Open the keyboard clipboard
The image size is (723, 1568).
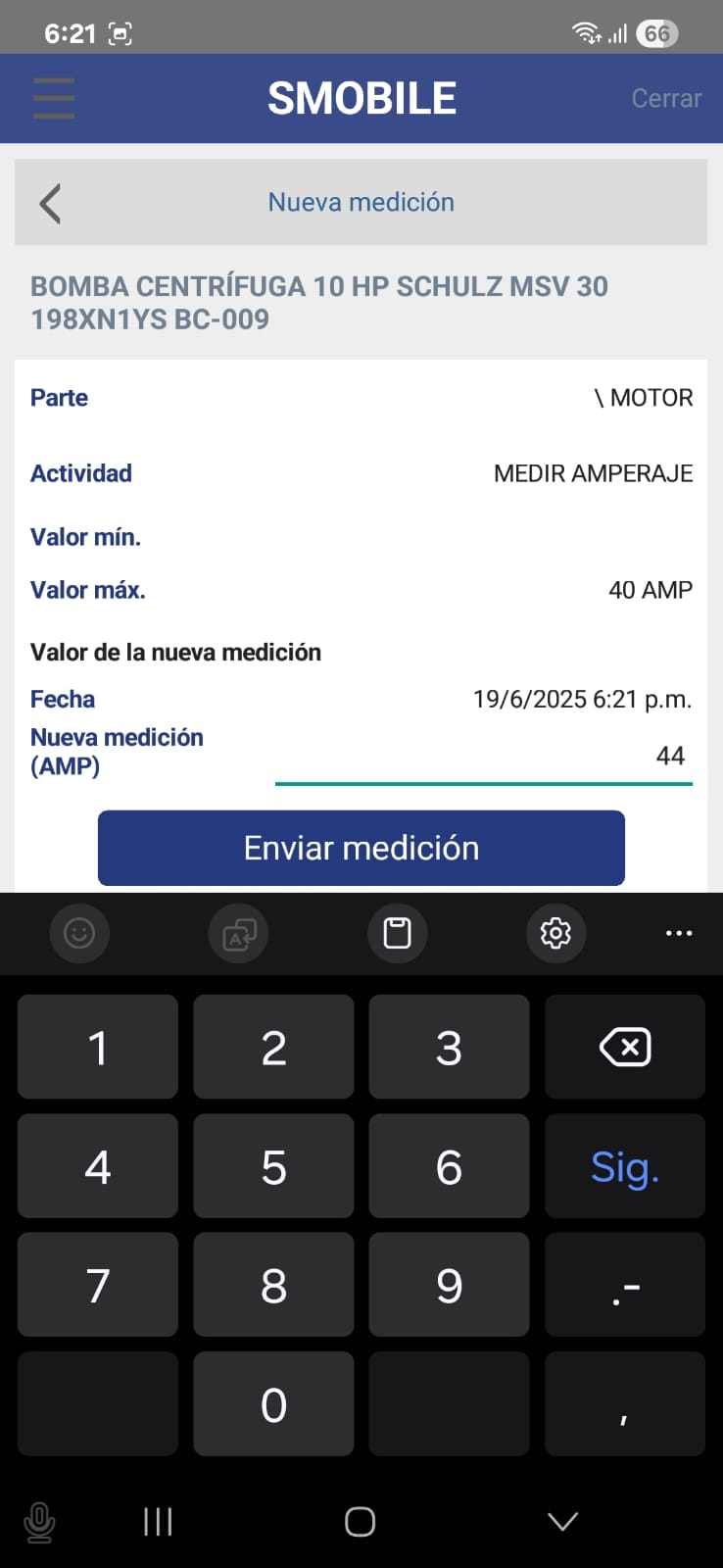(x=397, y=933)
